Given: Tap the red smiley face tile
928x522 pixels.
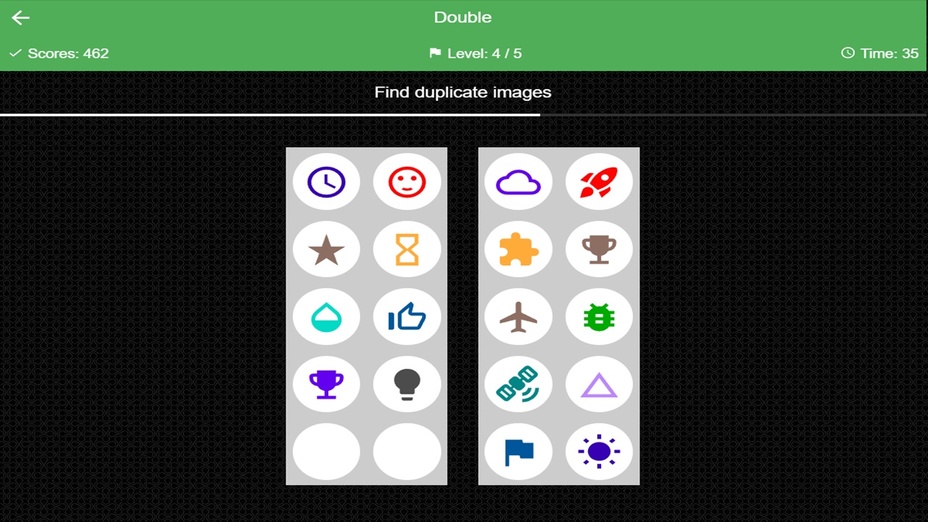Looking at the screenshot, I should point(407,181).
